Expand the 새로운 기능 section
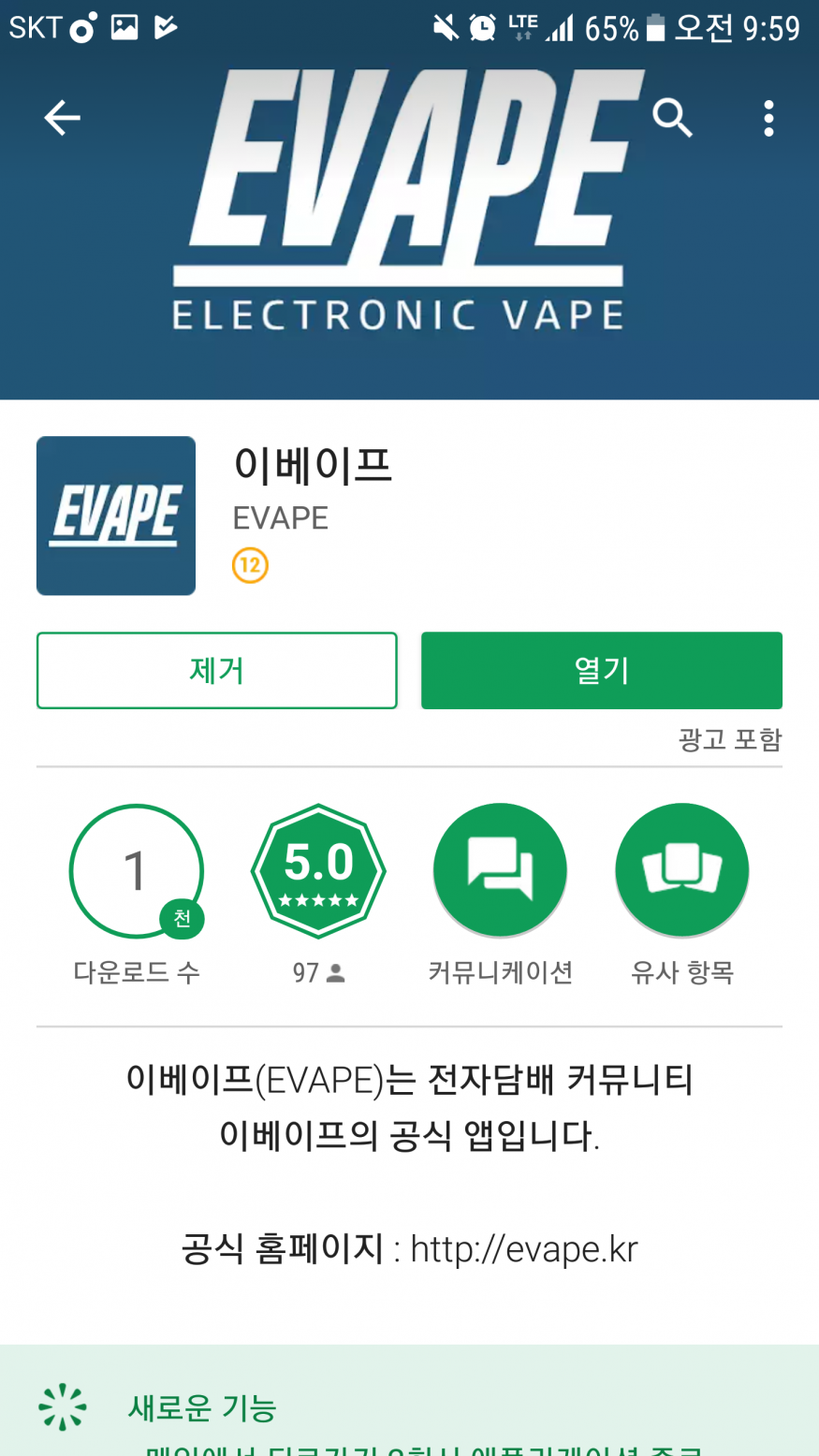Viewport: 819px width, 1456px height. click(x=202, y=1406)
